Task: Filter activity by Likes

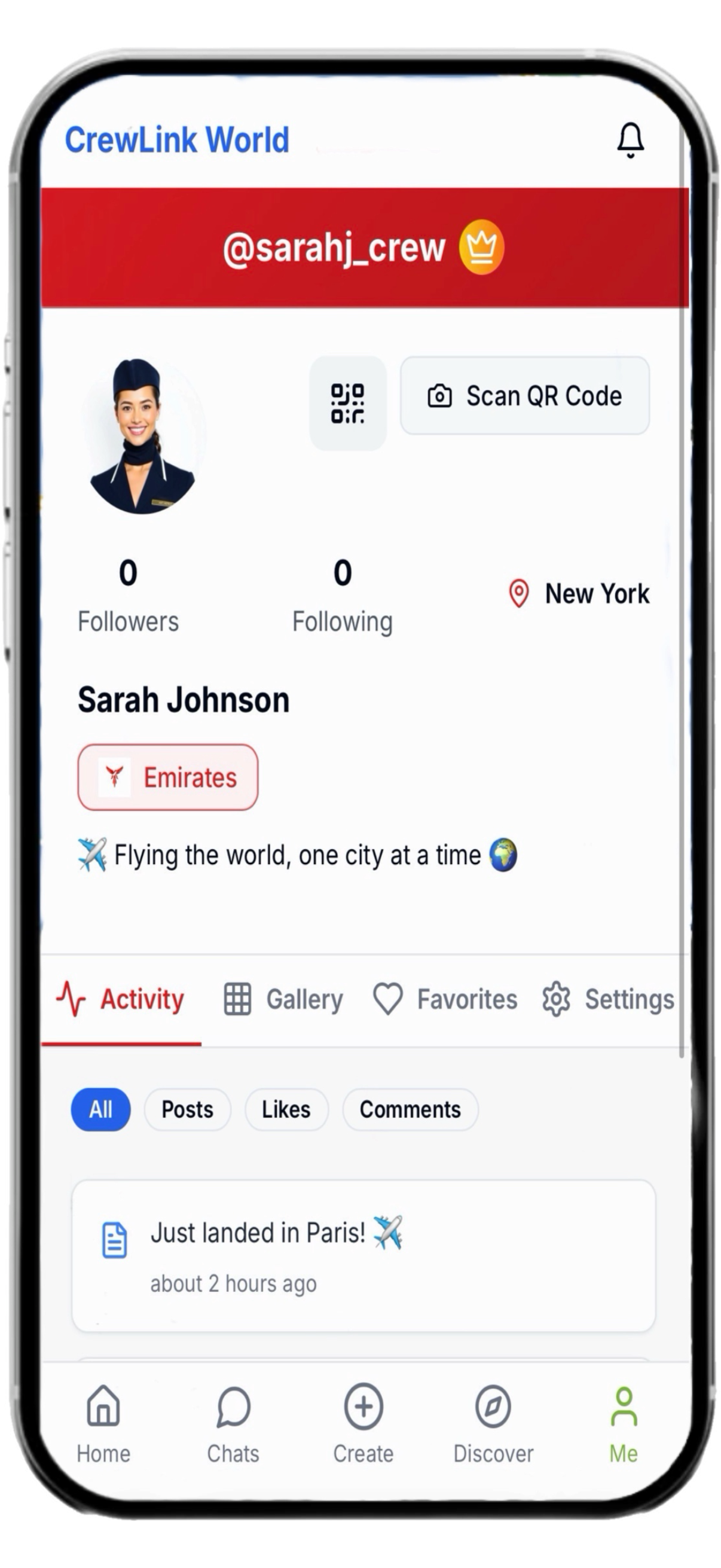Action: pos(286,1109)
